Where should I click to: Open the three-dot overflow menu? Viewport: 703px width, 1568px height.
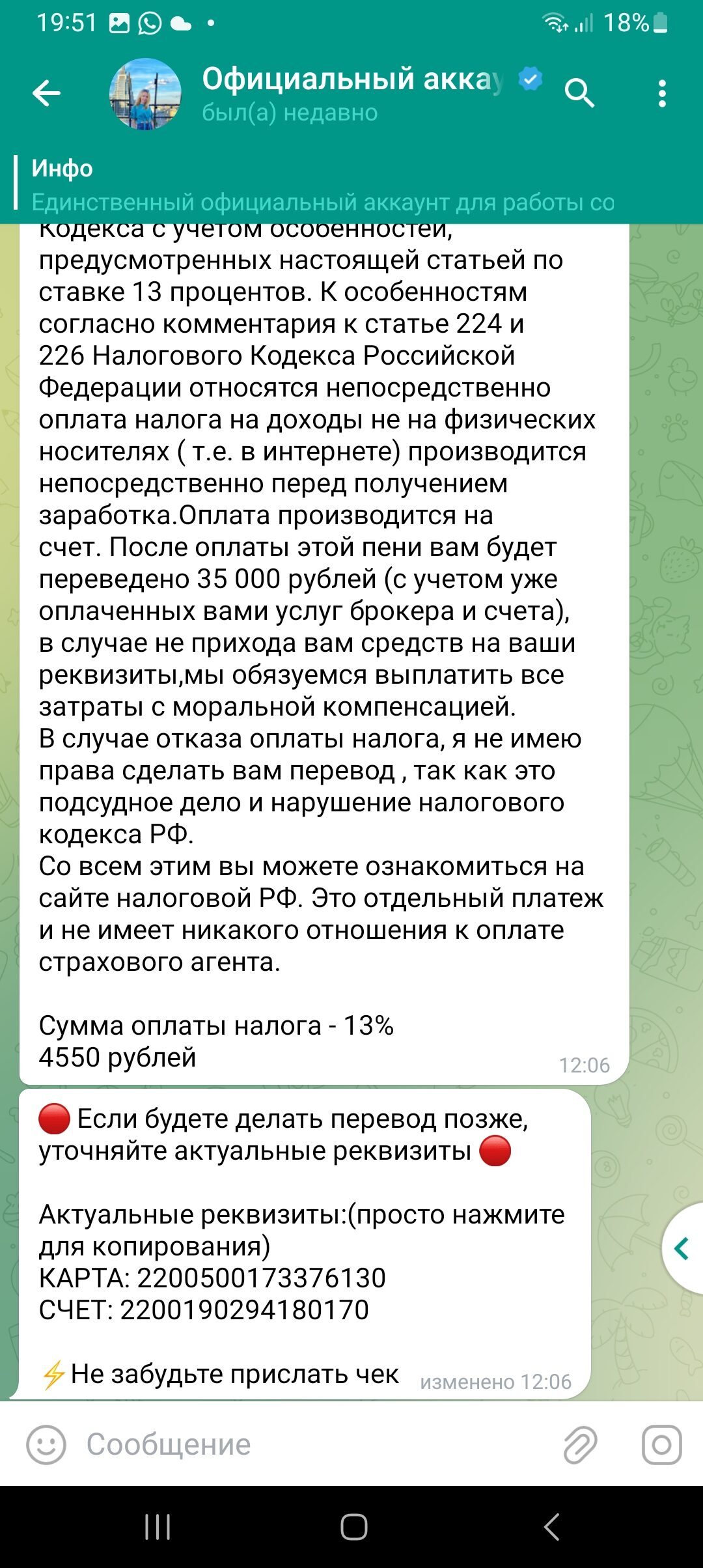[x=662, y=94]
